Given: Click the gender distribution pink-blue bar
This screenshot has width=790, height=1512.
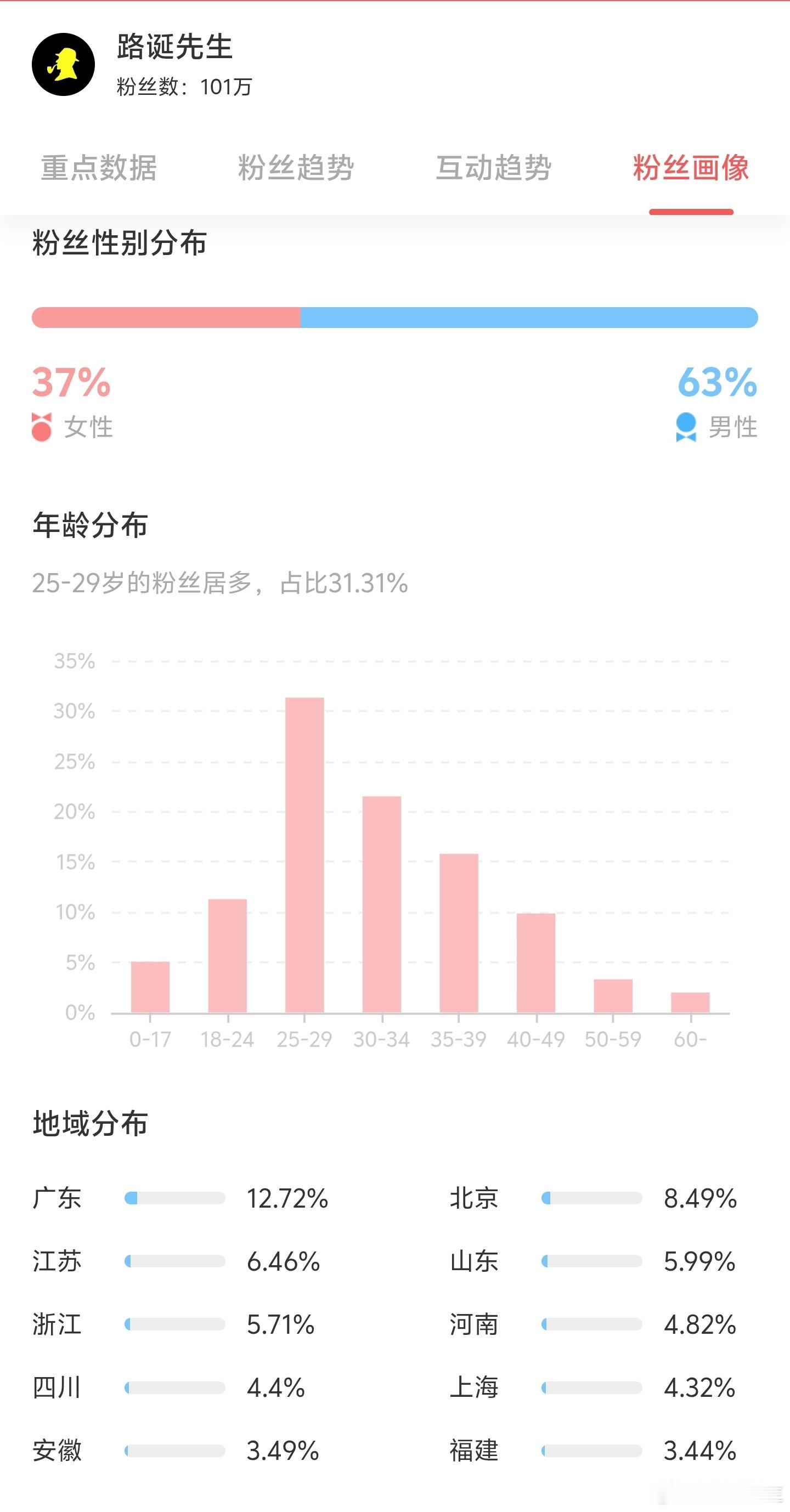Looking at the screenshot, I should coord(394,316).
